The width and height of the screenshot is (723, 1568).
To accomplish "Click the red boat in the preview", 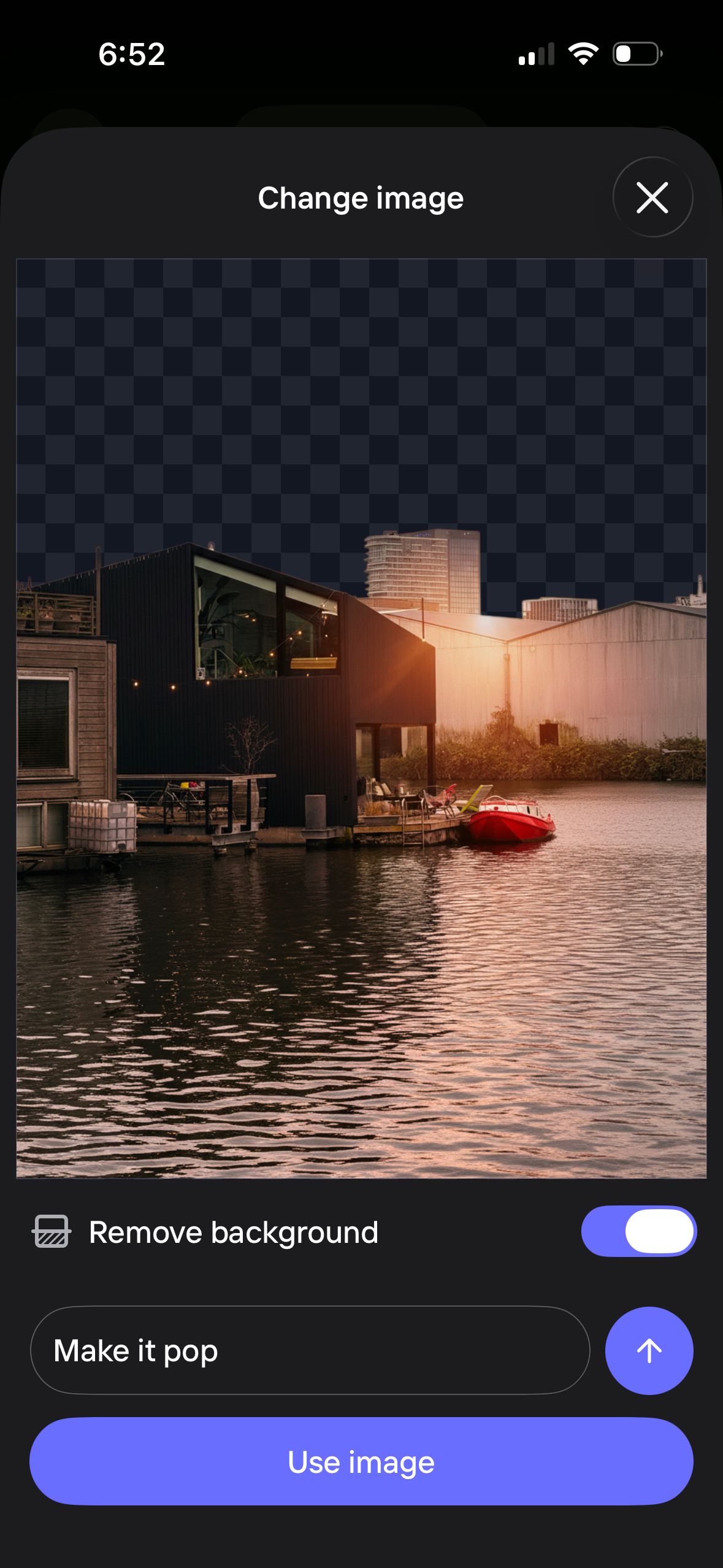I will (511, 821).
